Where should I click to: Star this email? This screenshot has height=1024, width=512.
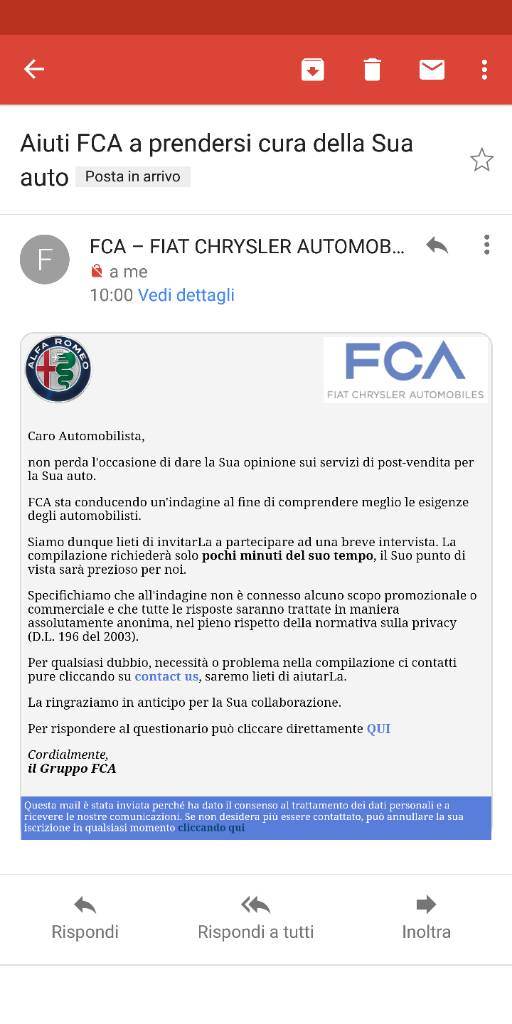click(482, 160)
